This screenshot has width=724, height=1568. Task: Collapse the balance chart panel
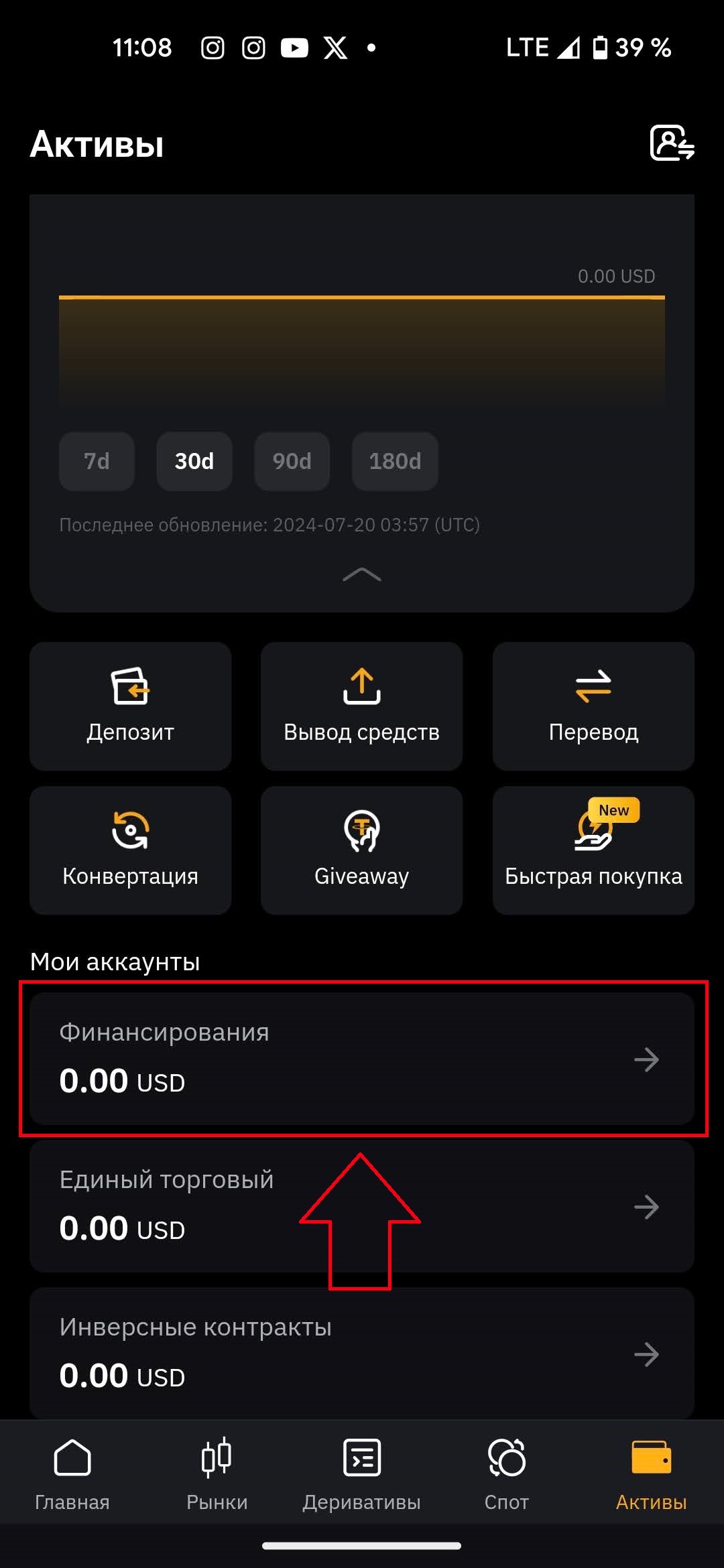click(x=362, y=574)
